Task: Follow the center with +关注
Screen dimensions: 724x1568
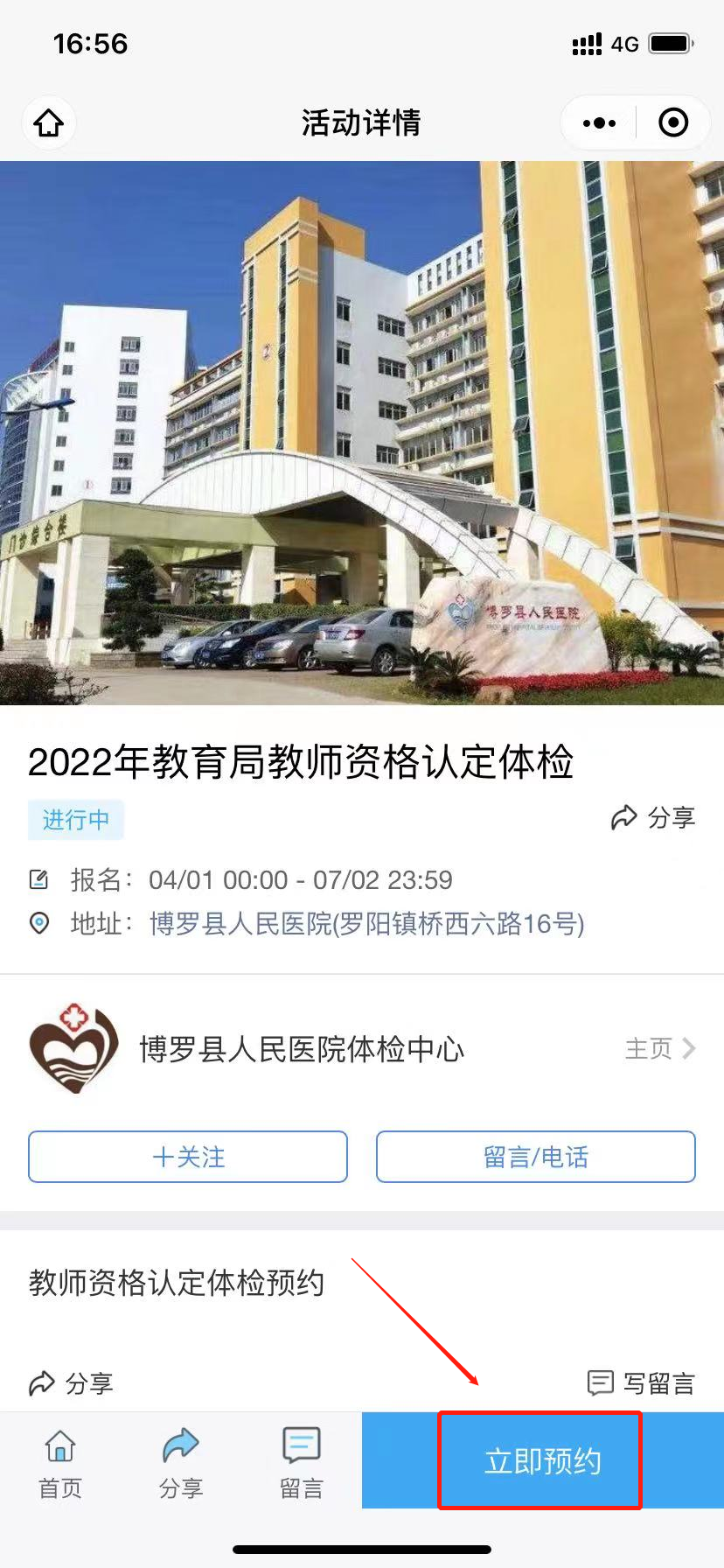Action: click(x=188, y=1157)
